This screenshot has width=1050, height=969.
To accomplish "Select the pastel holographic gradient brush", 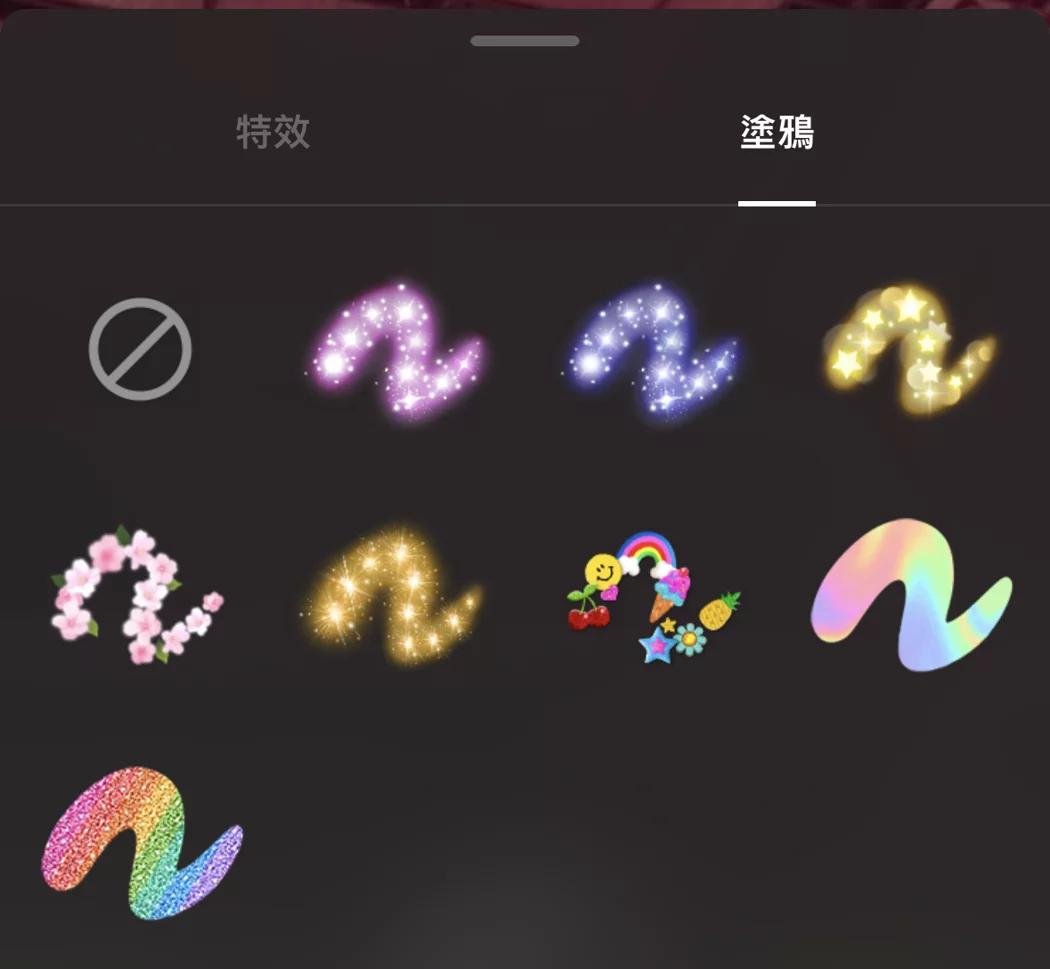I will [910, 595].
